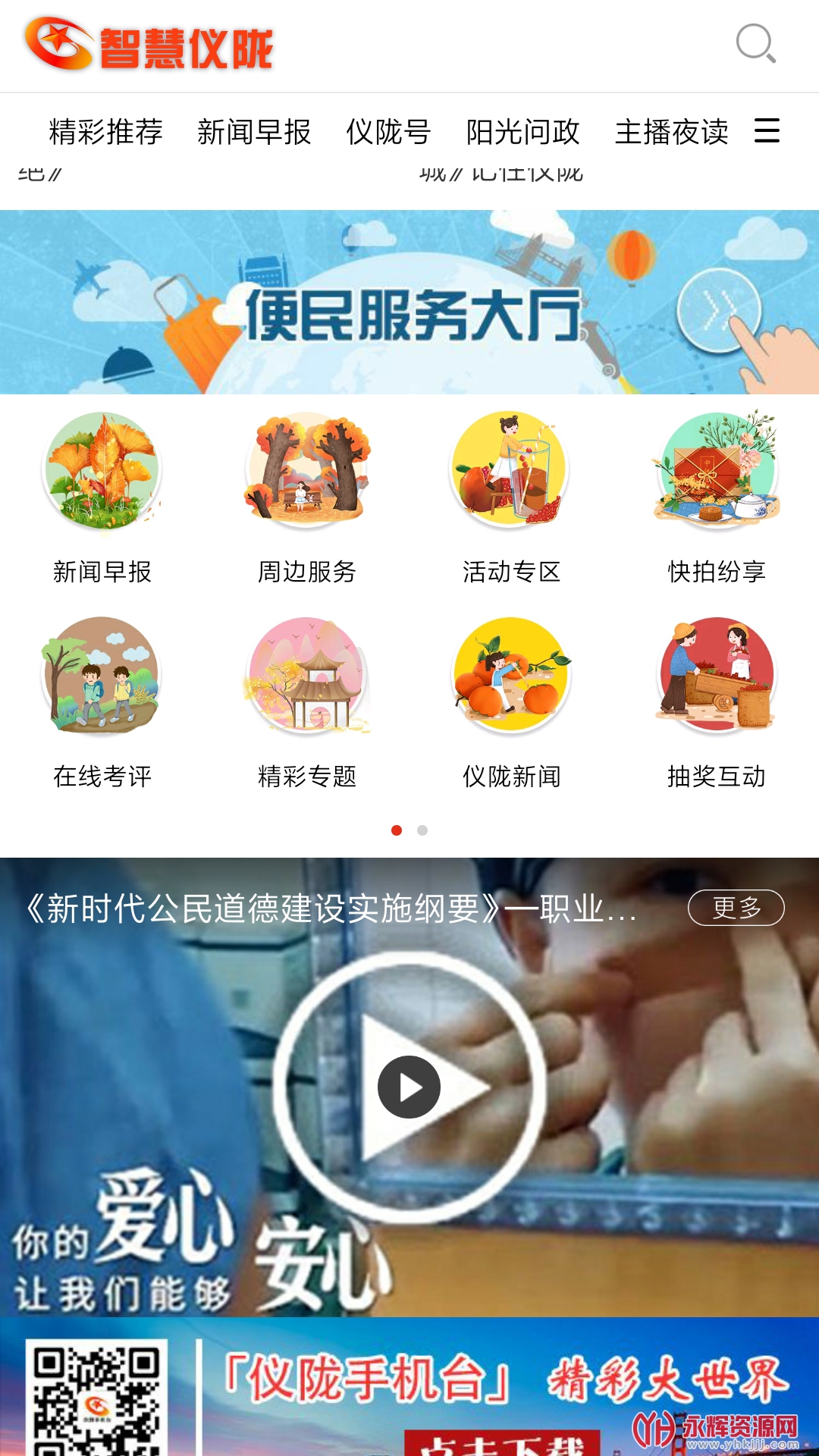
Task: Go to the second grid page dot
Action: (422, 830)
